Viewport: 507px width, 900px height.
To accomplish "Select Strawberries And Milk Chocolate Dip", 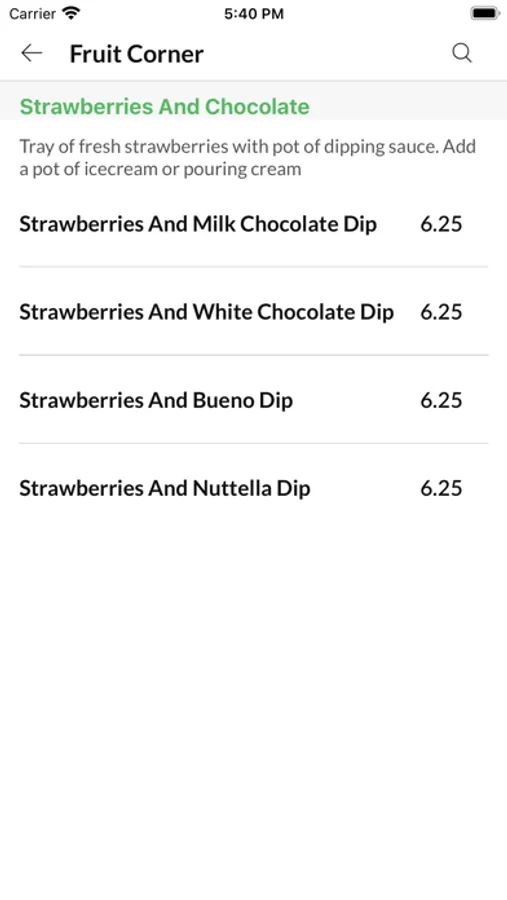I will pos(253,224).
